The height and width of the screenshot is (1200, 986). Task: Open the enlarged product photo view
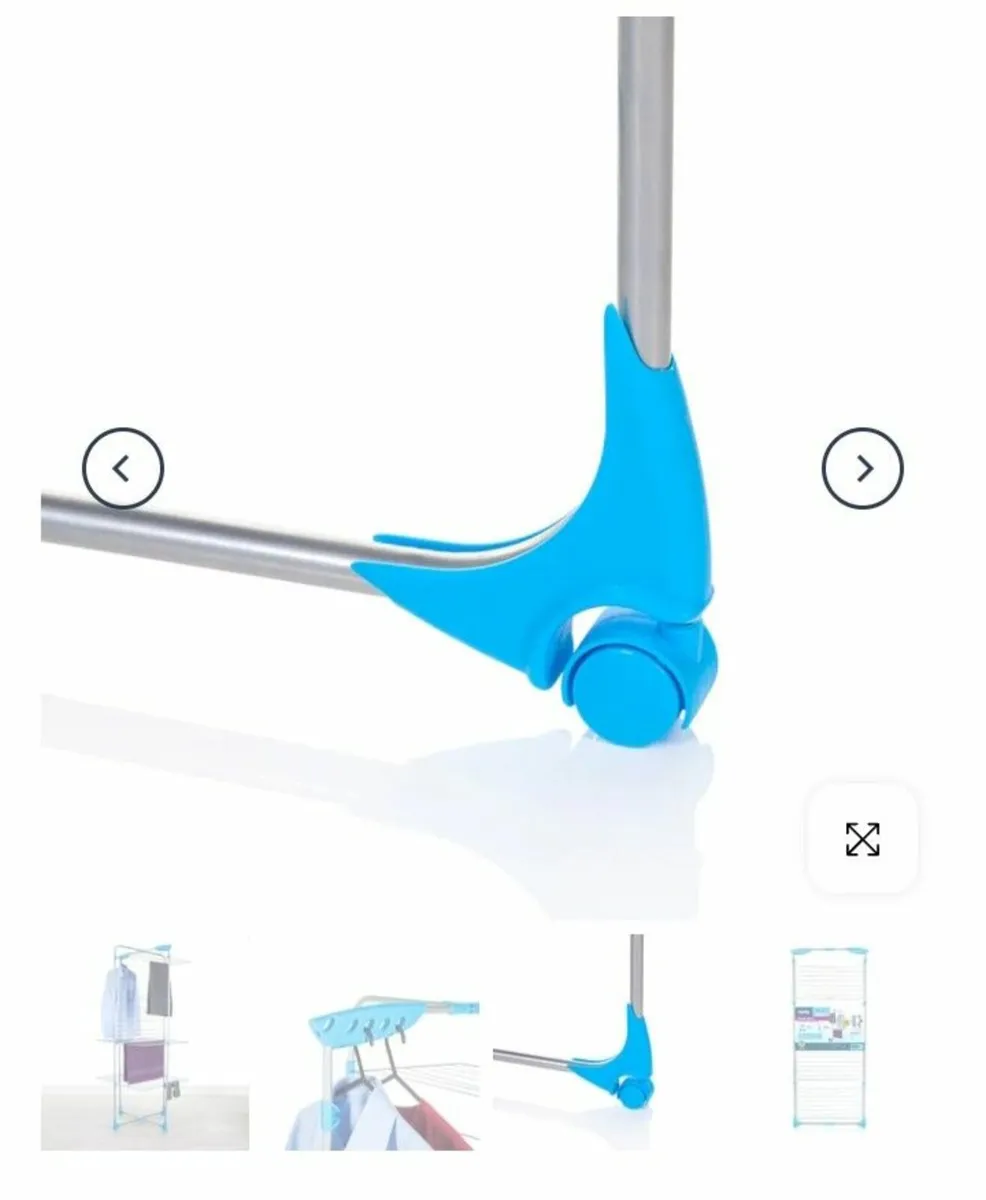point(862,840)
